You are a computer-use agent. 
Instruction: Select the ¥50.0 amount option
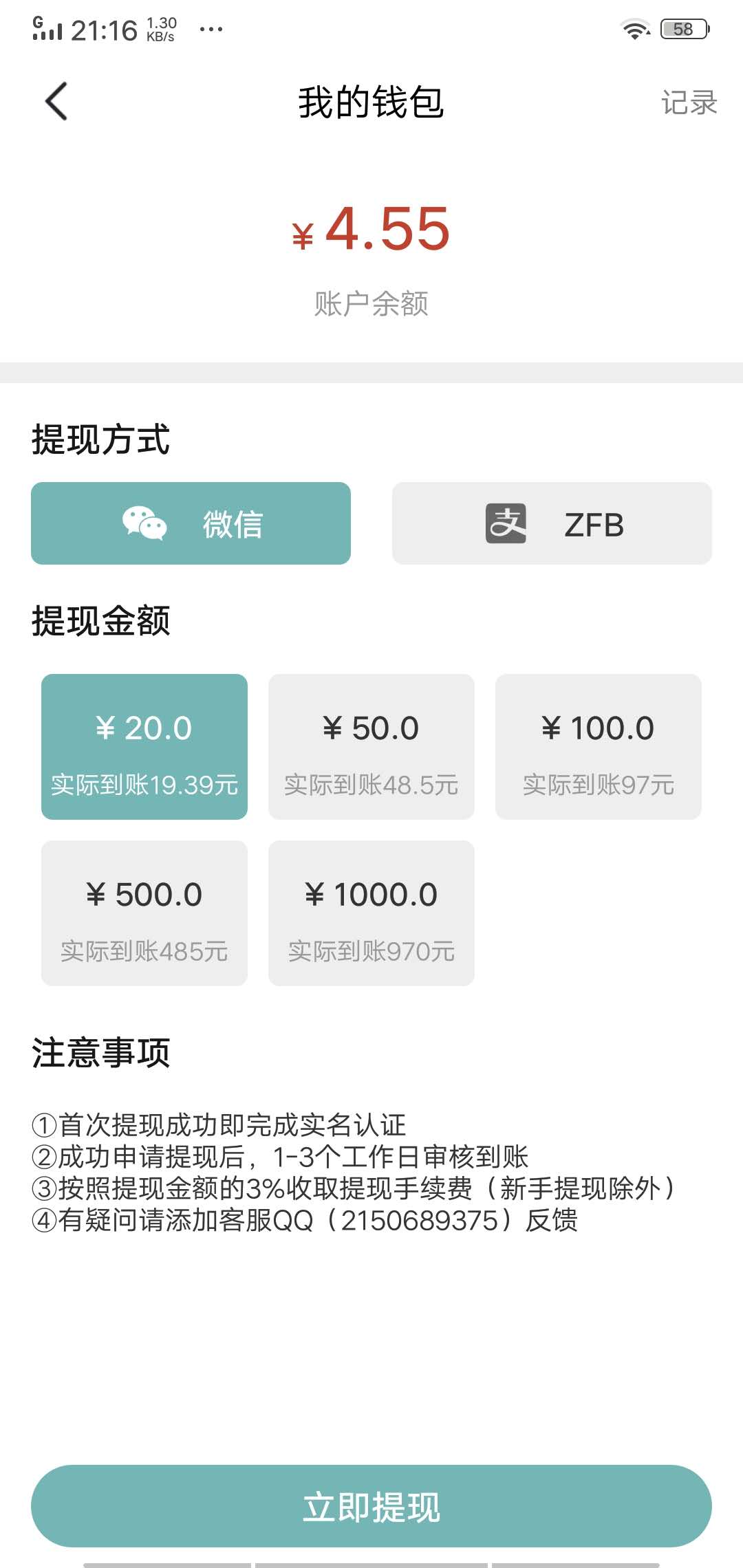click(371, 747)
